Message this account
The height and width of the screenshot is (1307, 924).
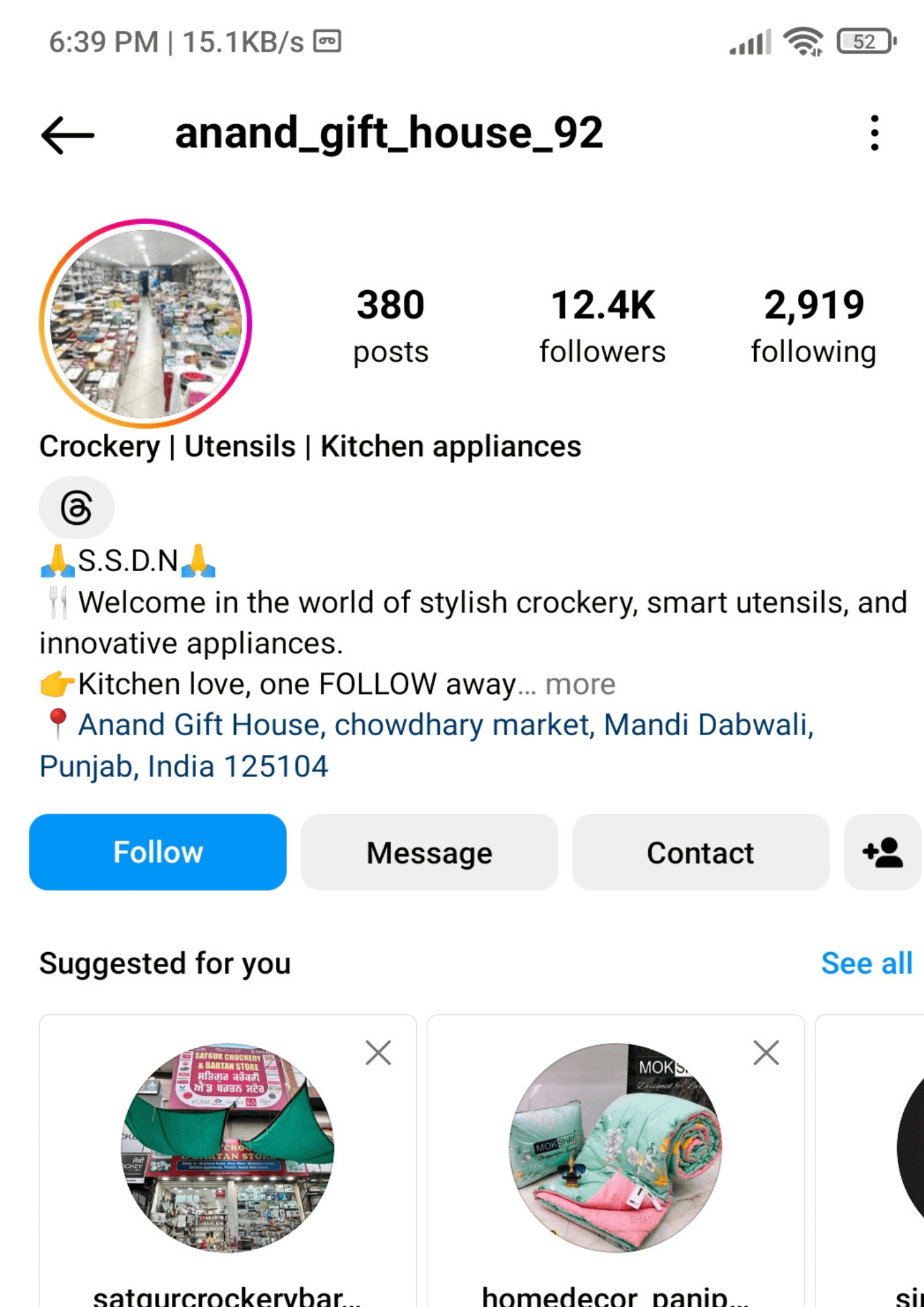(429, 852)
